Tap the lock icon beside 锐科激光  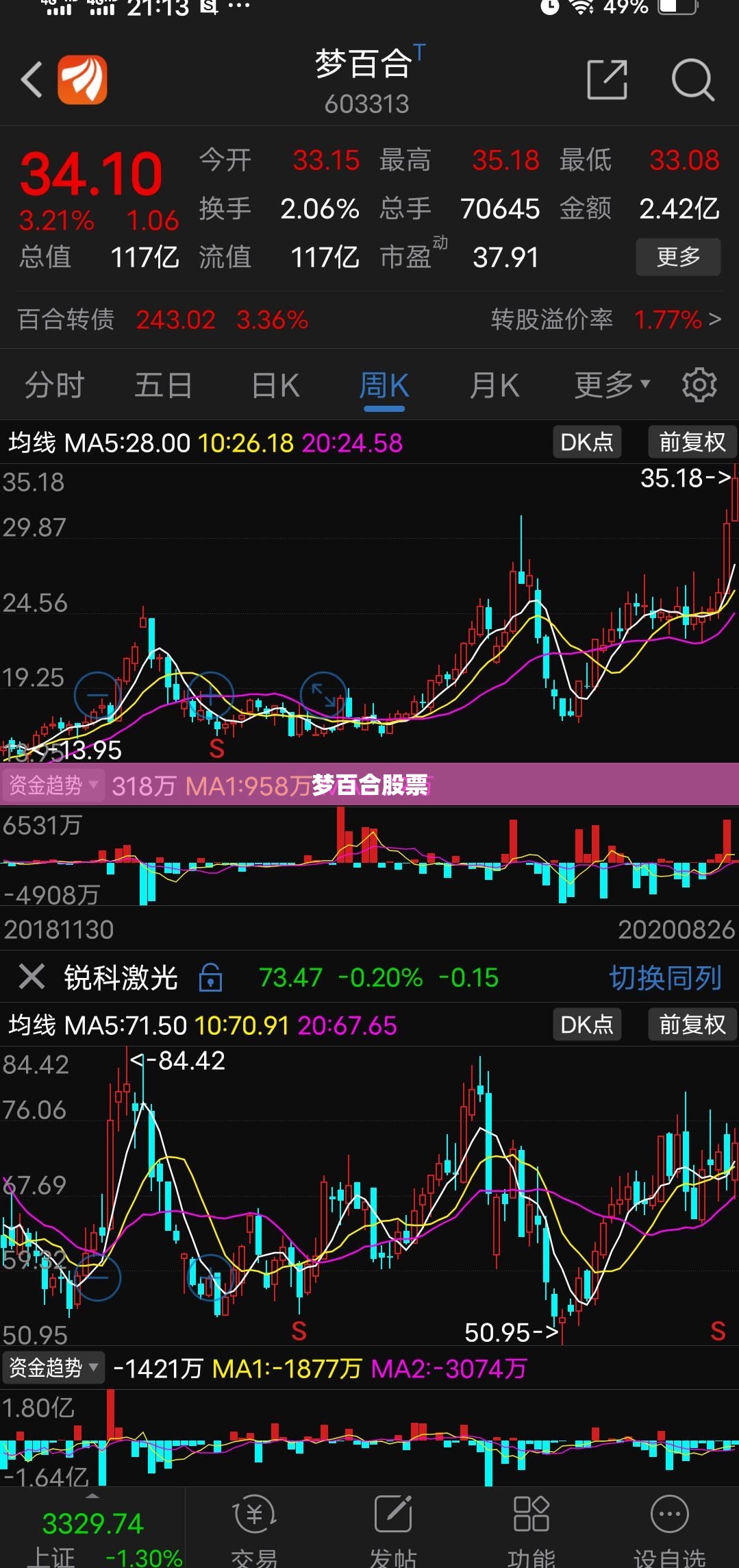[210, 977]
